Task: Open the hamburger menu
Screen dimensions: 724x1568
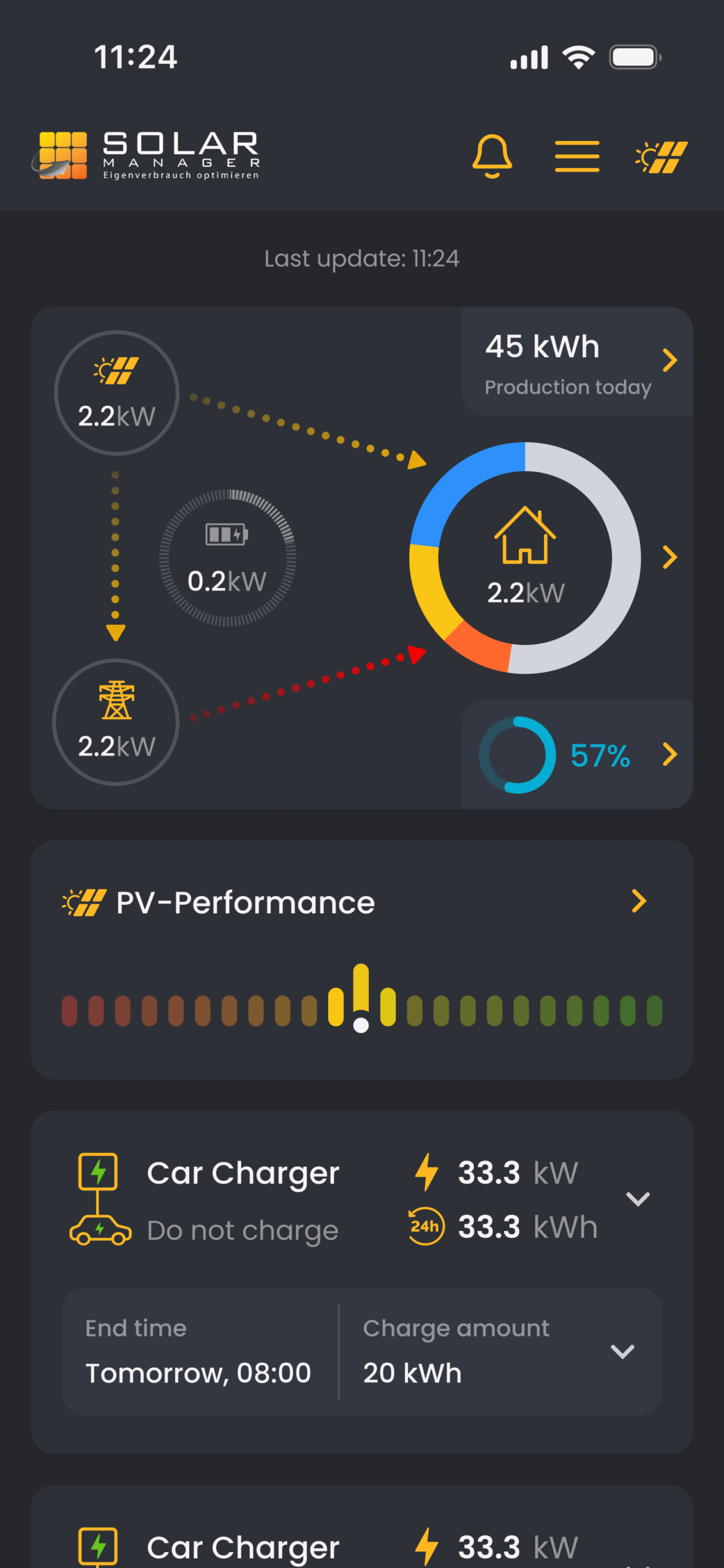Action: coord(576,156)
